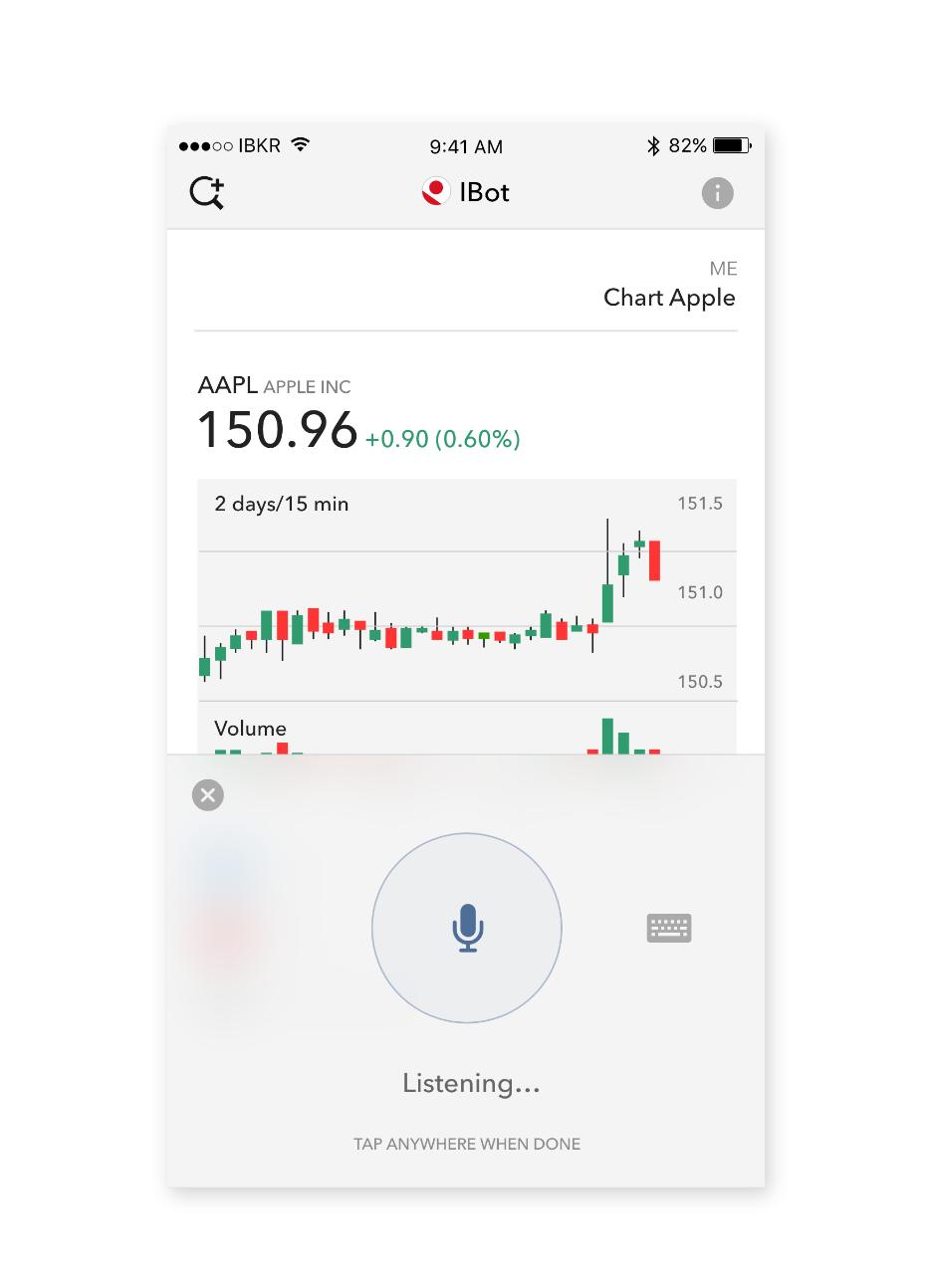Screen dimensions: 932x1288
Task: Tap the Bluetooth icon in the status bar
Action: pos(653,145)
